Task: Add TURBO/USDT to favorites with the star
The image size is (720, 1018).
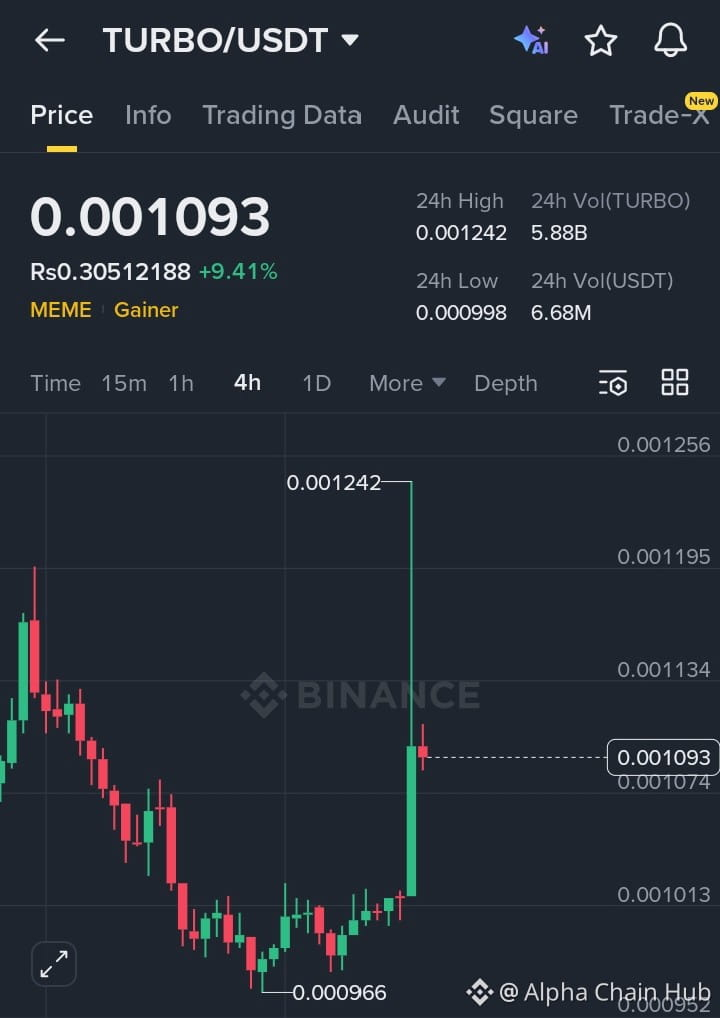Action: 601,40
